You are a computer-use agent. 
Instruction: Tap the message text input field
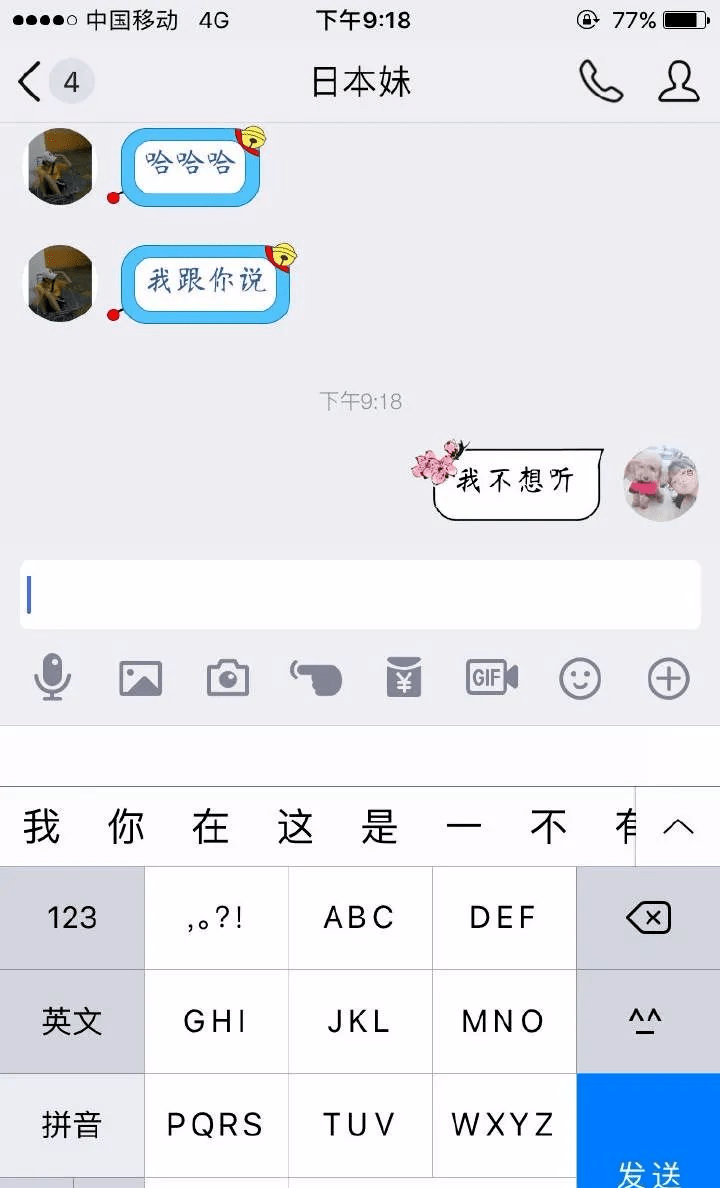[x=360, y=595]
